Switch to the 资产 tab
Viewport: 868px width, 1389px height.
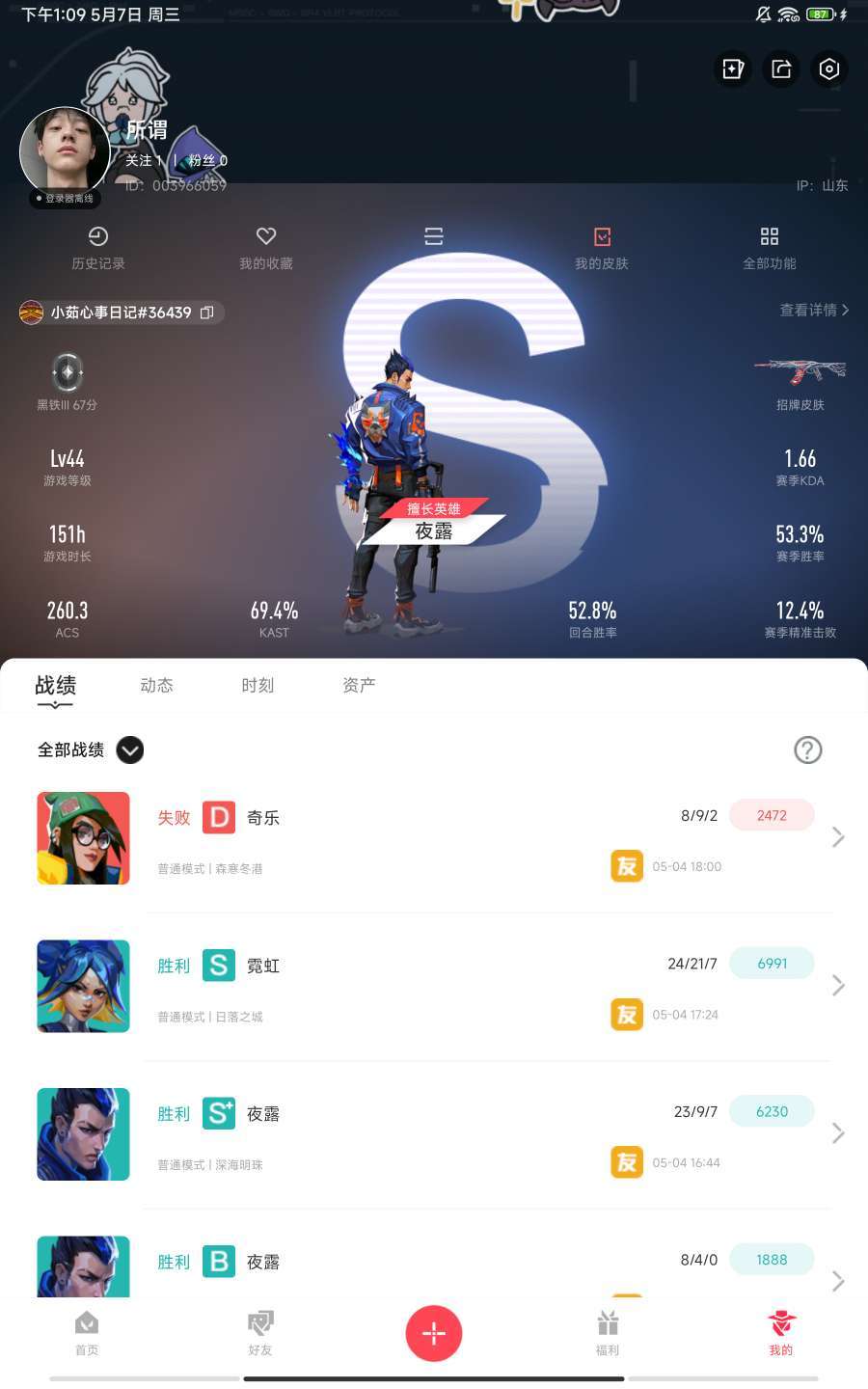[x=359, y=685]
